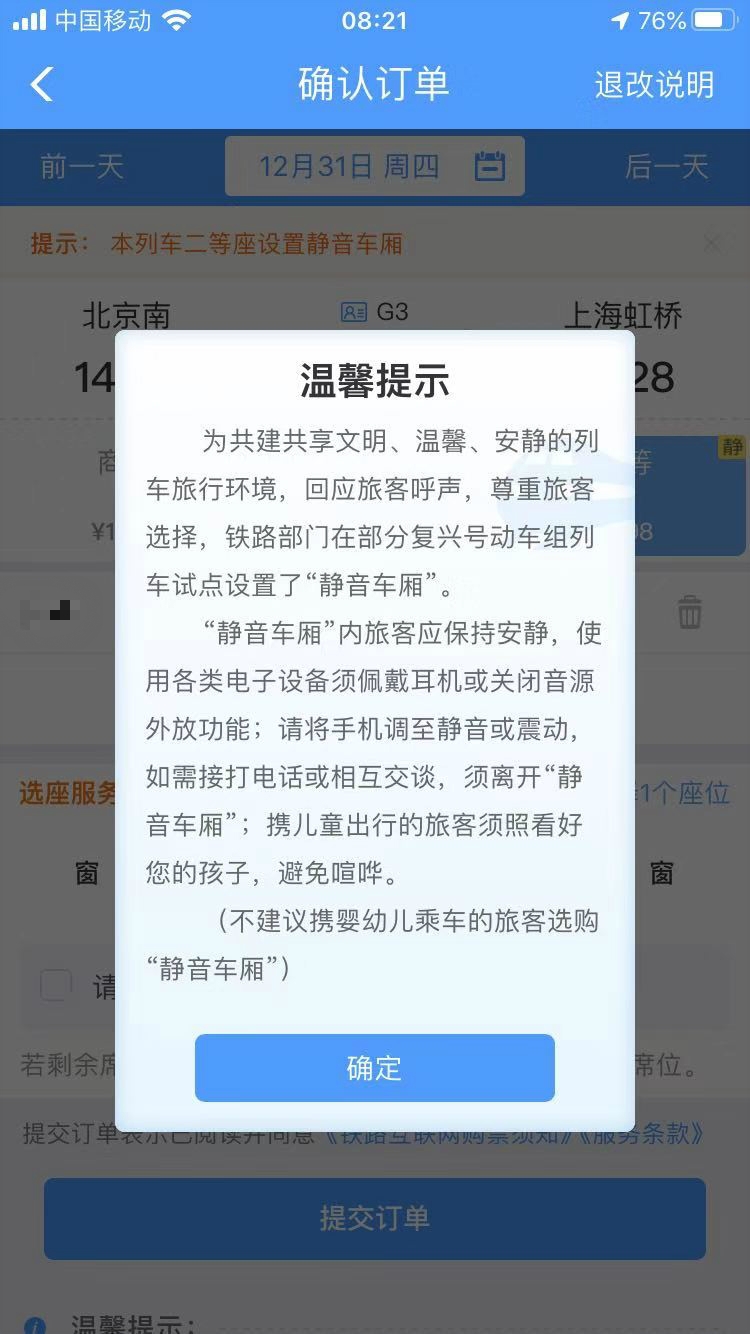Open 退改说明 refund and change rules
Viewport: 750px width, 1334px height.
[x=654, y=85]
